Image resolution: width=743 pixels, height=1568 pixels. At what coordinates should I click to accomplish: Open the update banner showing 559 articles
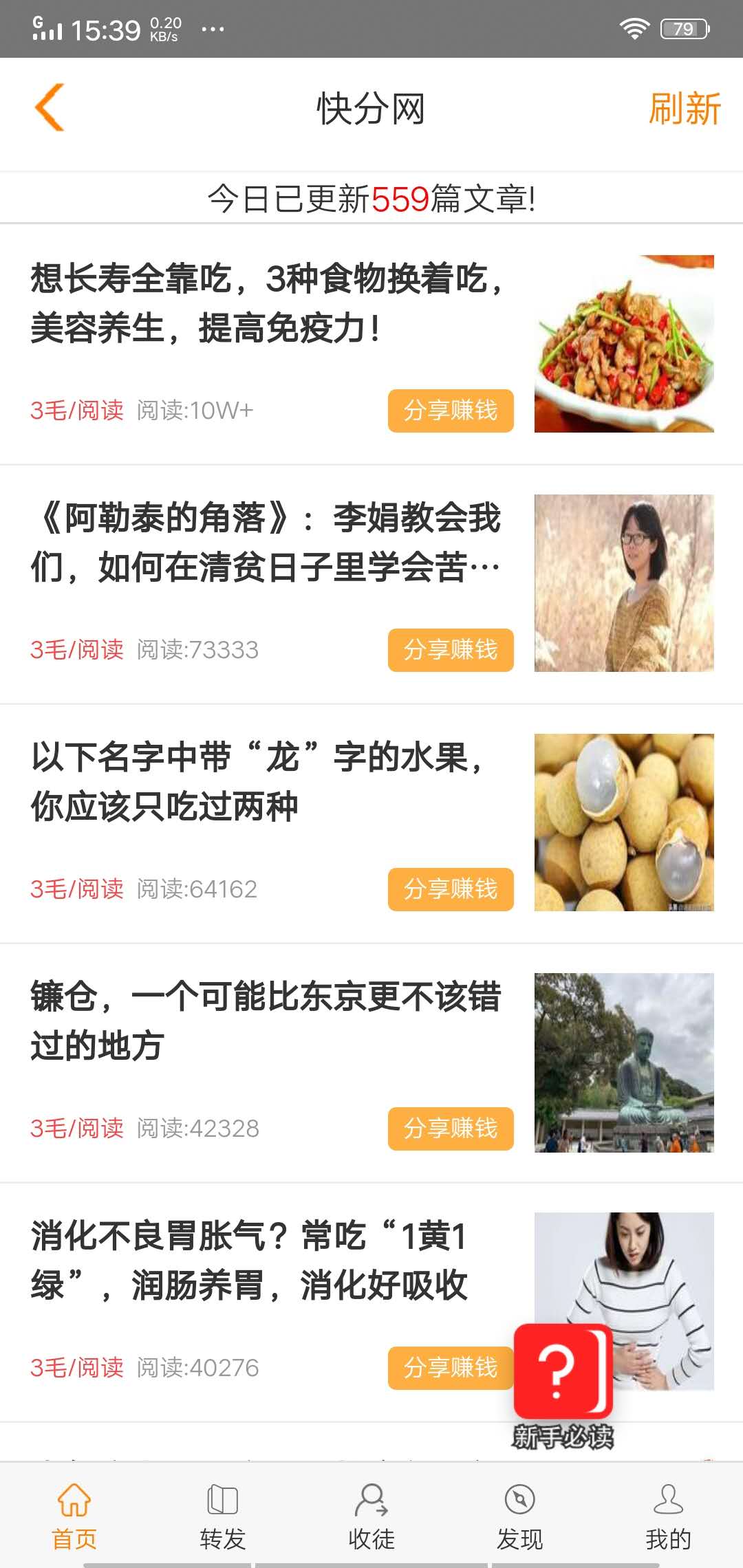(371, 197)
